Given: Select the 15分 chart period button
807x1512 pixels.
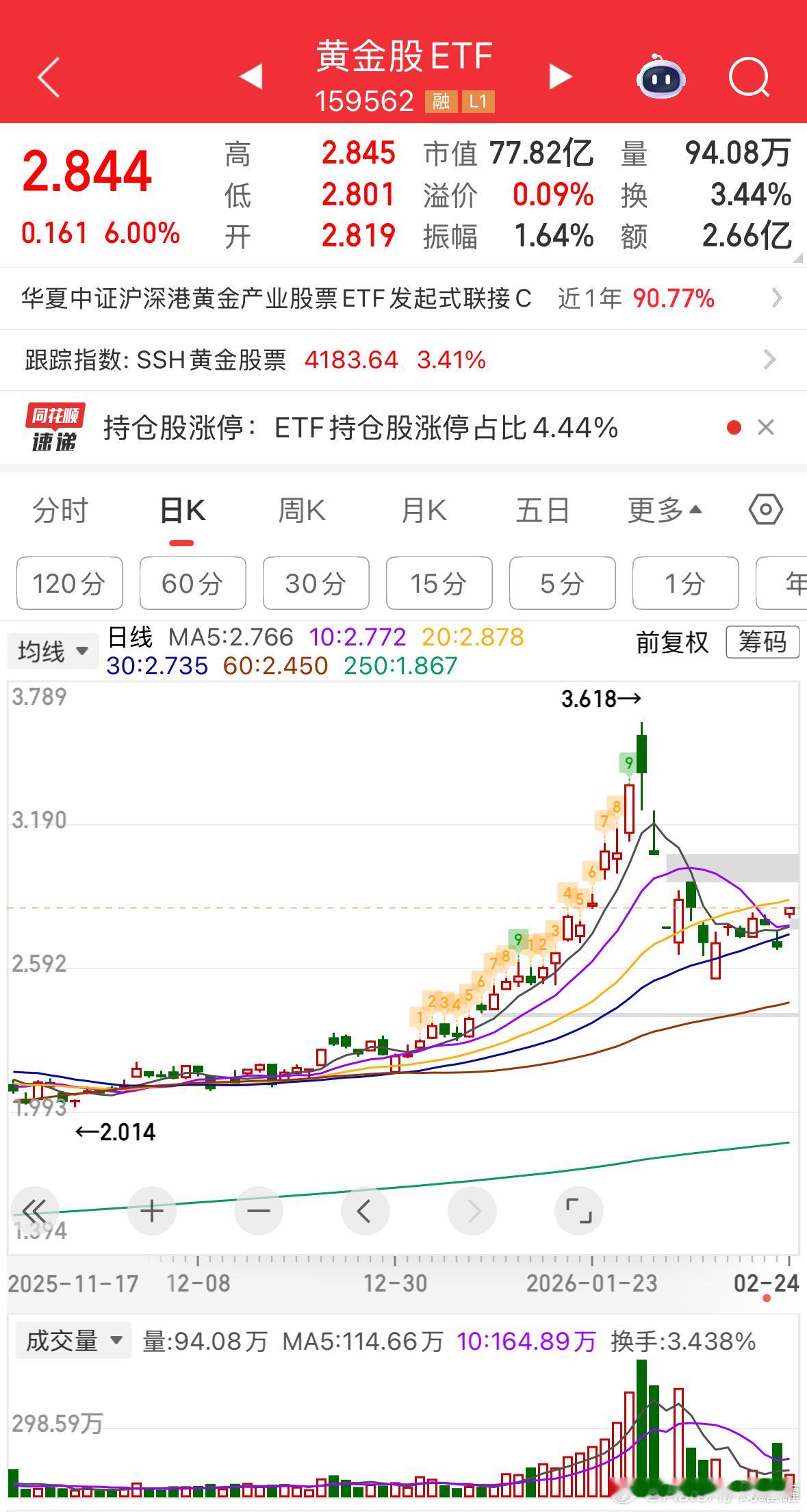Looking at the screenshot, I should coord(439,583).
